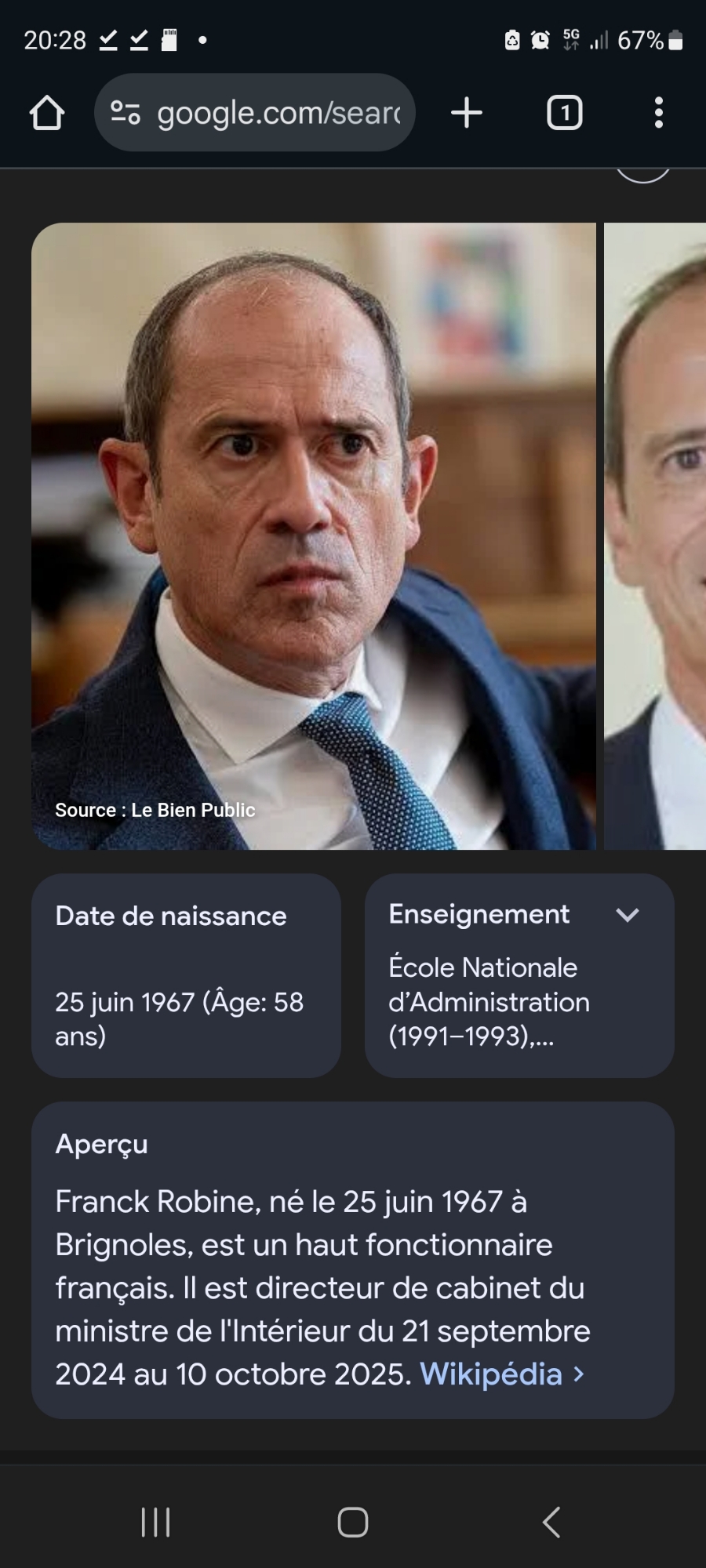Open the second partially visible photo
Viewport: 706px width, 1568px height.
coord(656,536)
